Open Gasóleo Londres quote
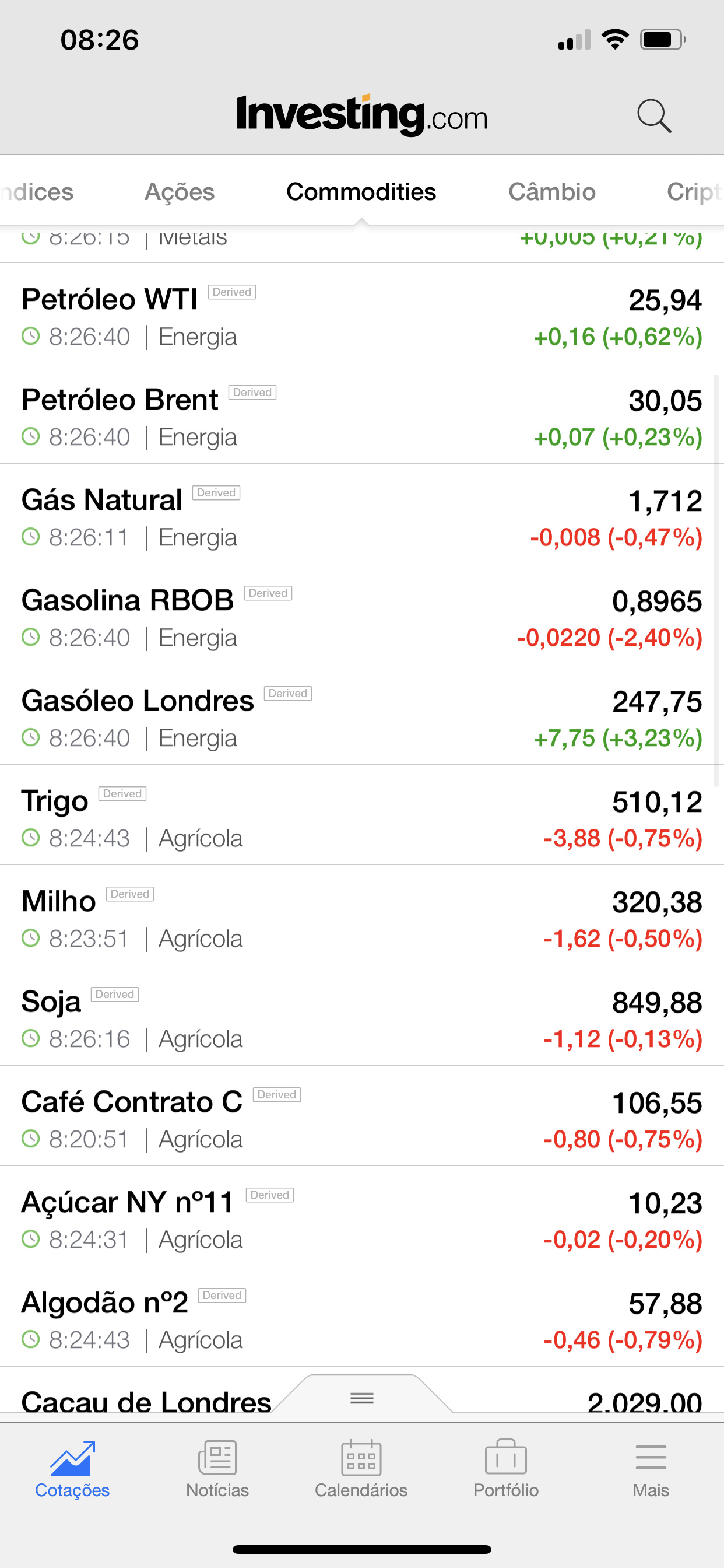 coord(361,715)
